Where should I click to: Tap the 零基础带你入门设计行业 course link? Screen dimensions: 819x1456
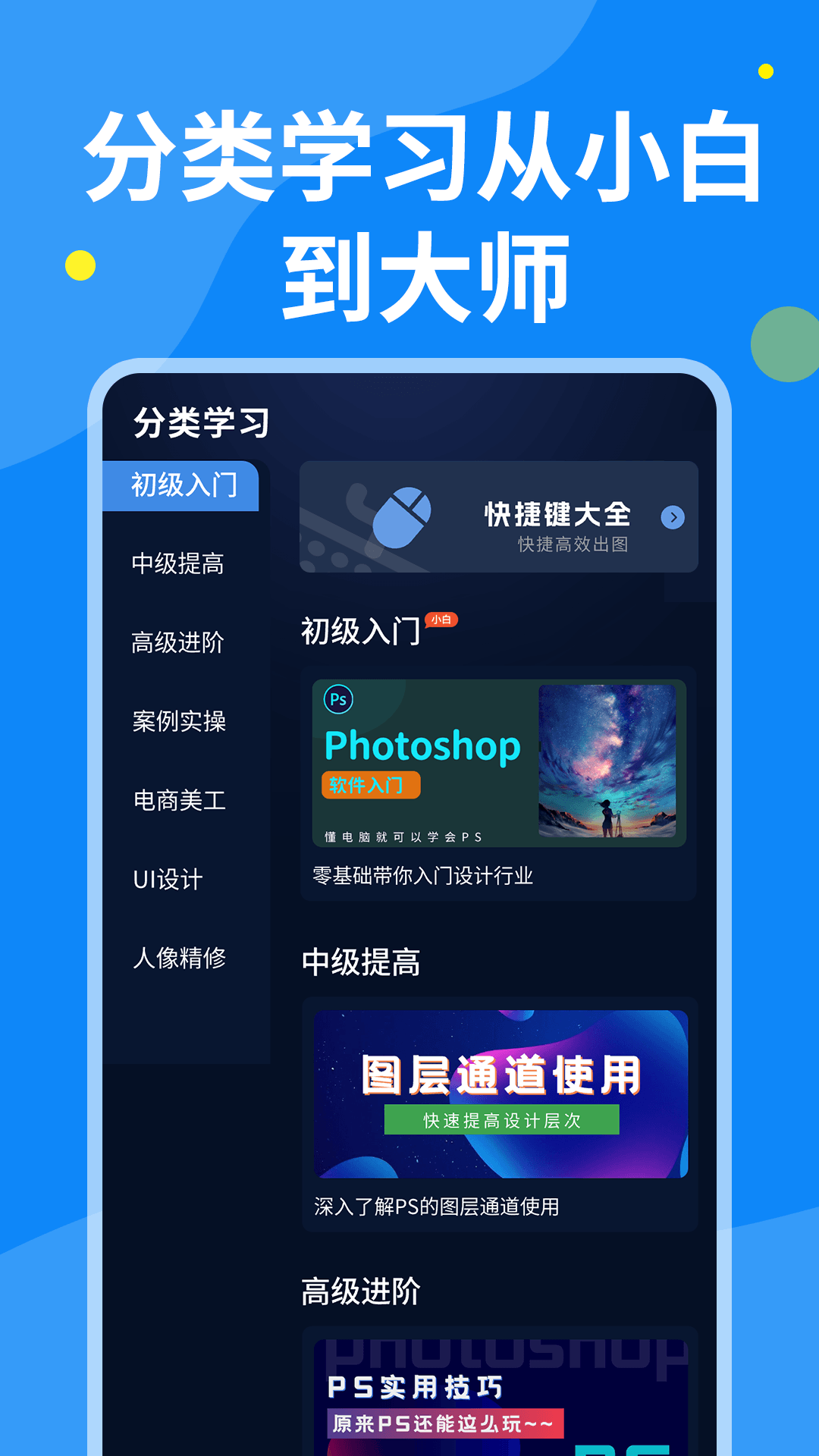(422, 875)
